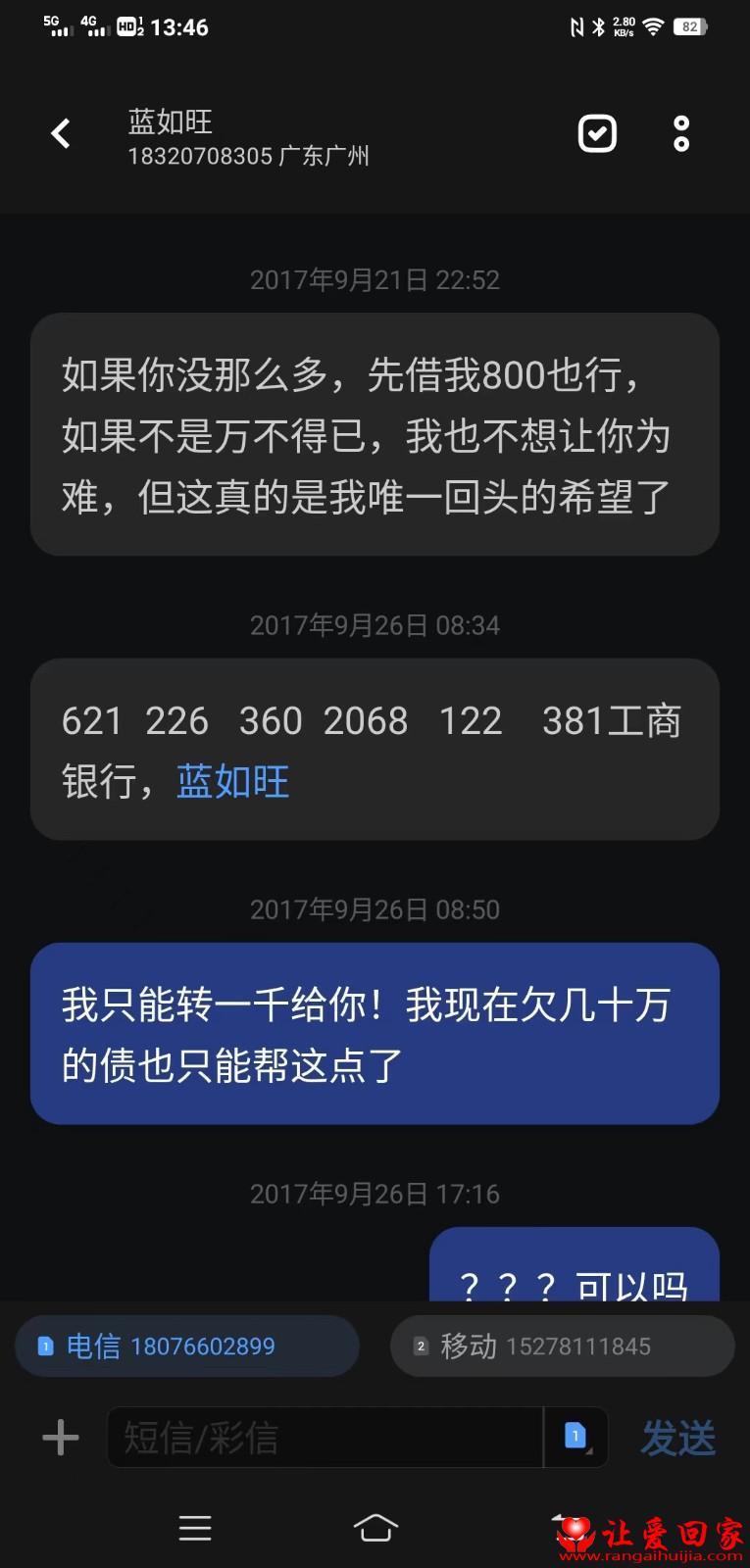Tap the multi-select checkmark icon

click(597, 133)
